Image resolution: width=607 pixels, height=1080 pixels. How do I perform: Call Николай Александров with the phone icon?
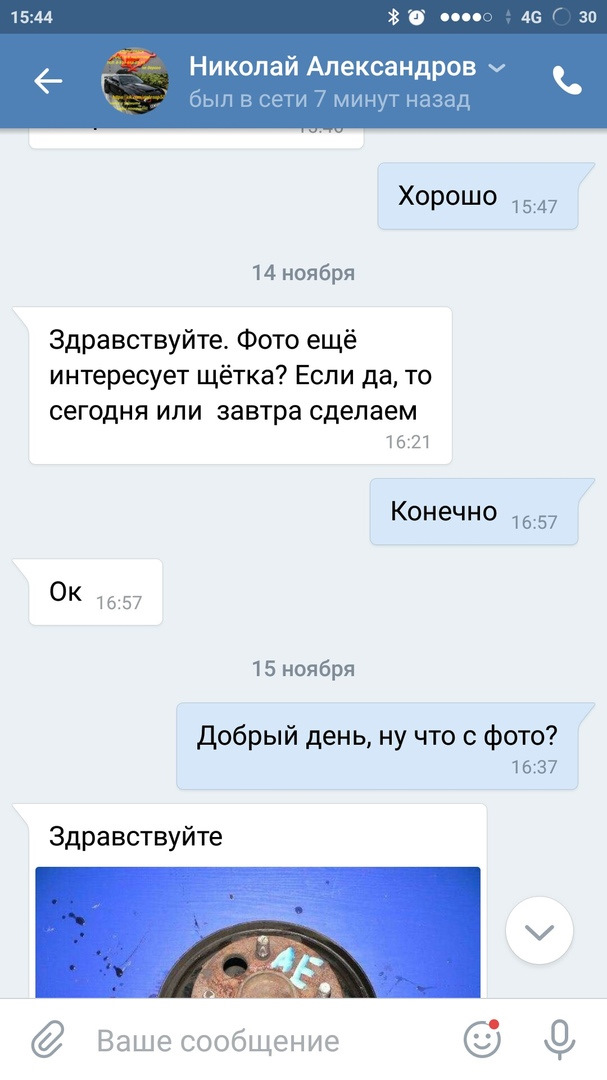point(566,81)
